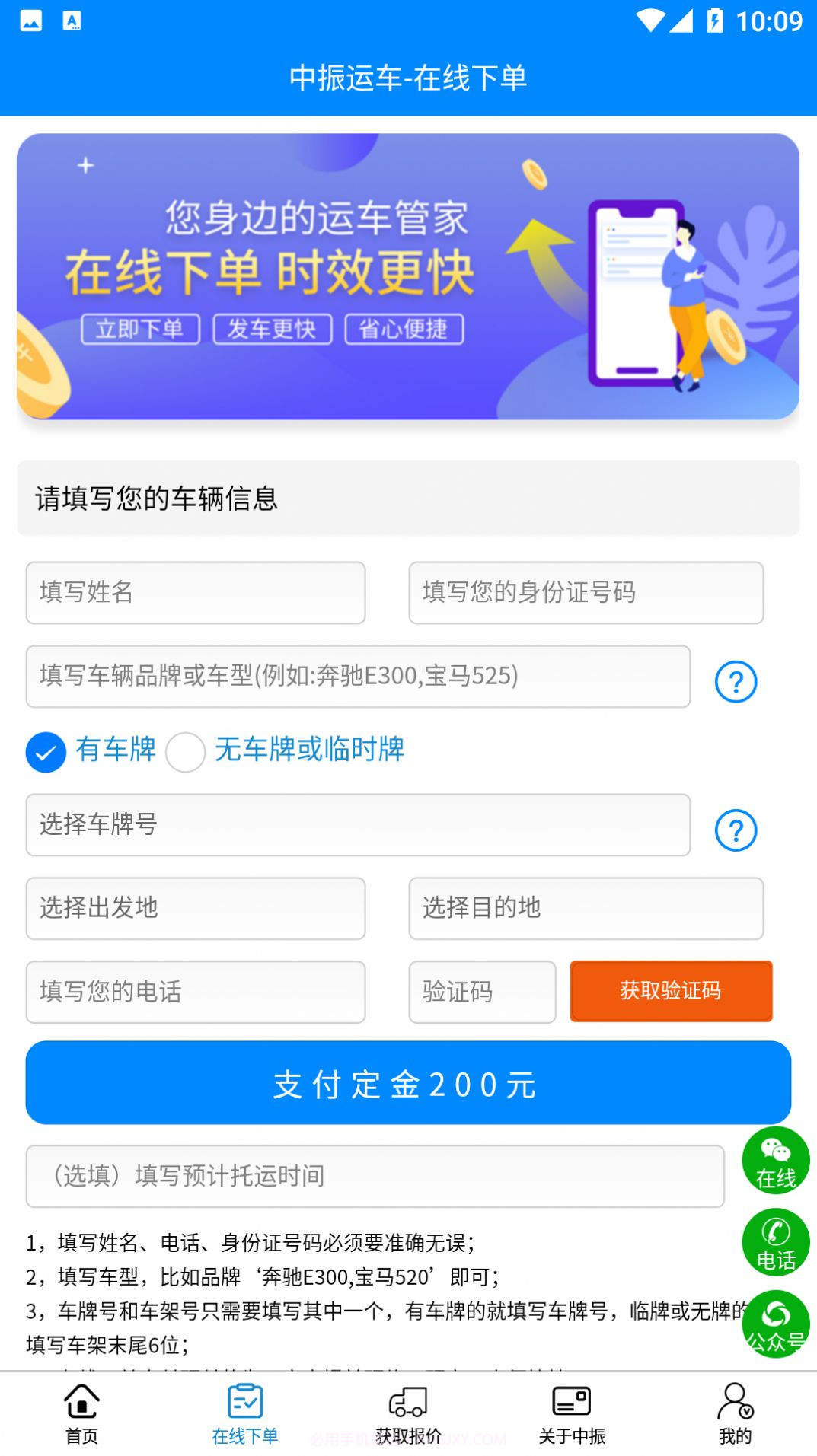The height and width of the screenshot is (1456, 817).
Task: Click the help question mark beside 选择车牌号
Action: 734,830
